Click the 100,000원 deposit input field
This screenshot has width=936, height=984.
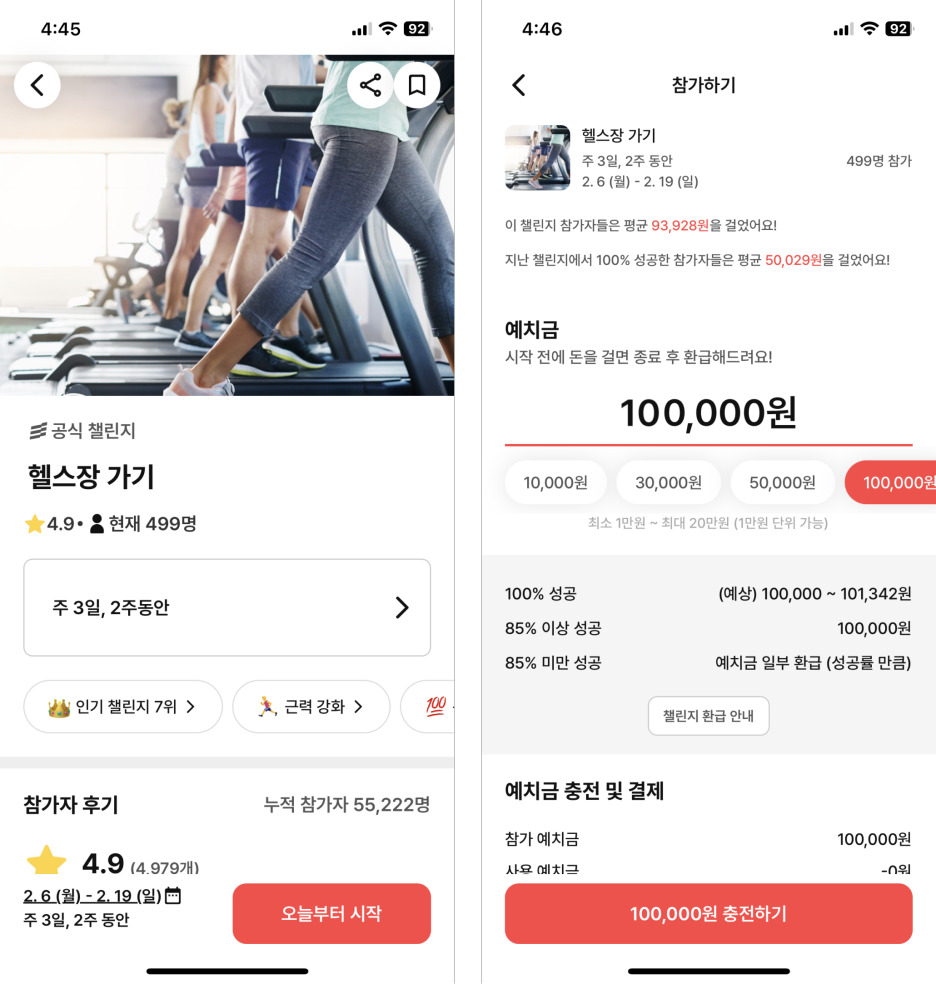(708, 412)
